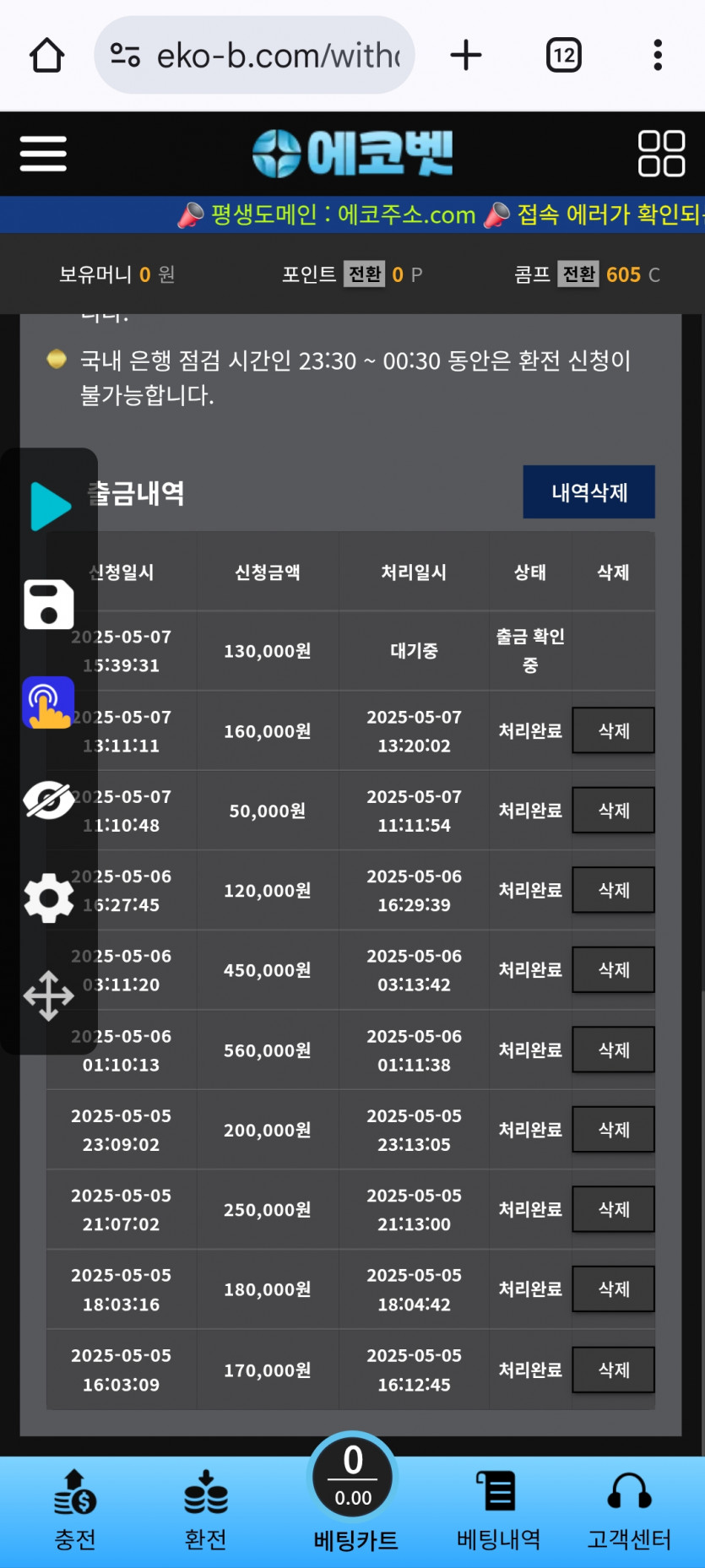Delete the 170,000원 withdrawal record
Viewport: 705px width, 1568px height.
[x=613, y=1370]
